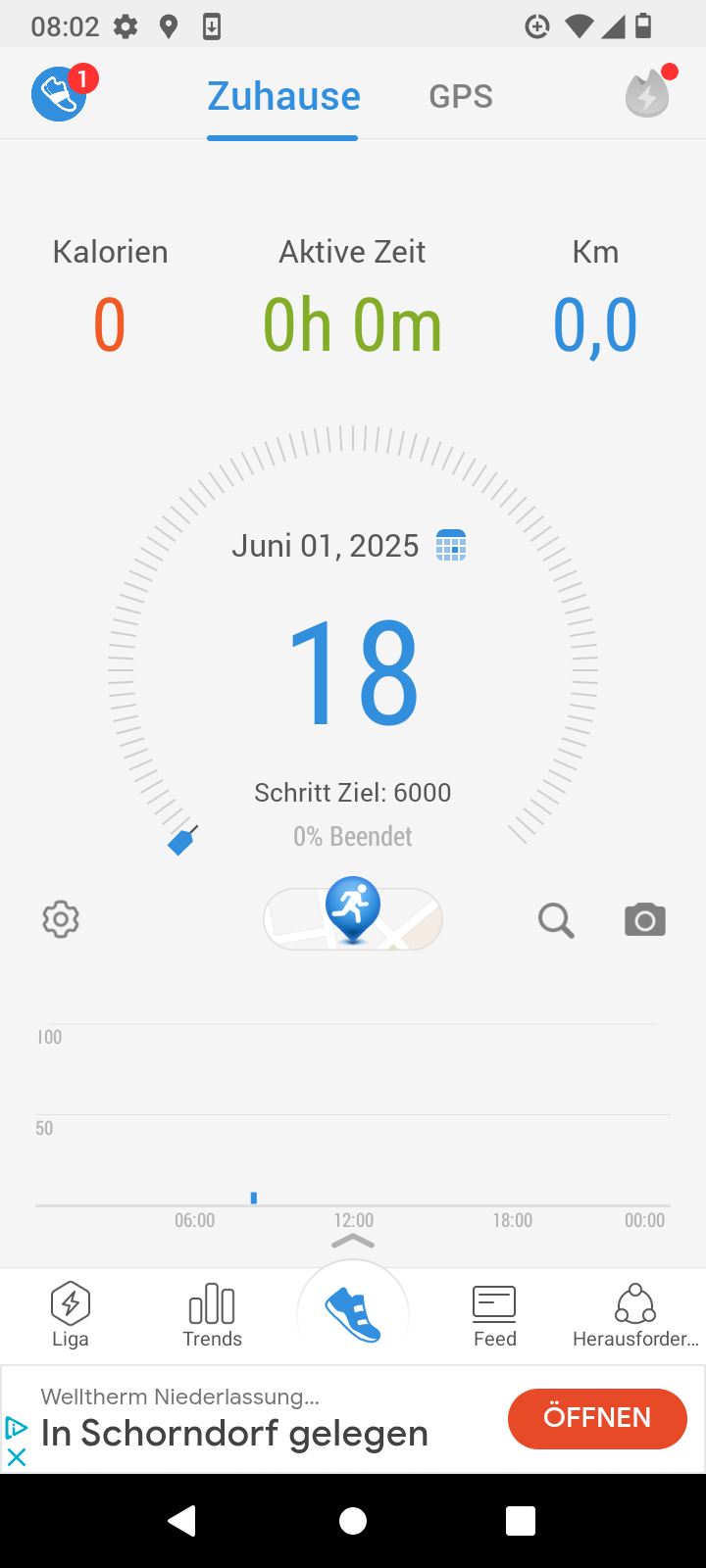
Task: Open the camera icon
Action: pyautogui.click(x=645, y=919)
